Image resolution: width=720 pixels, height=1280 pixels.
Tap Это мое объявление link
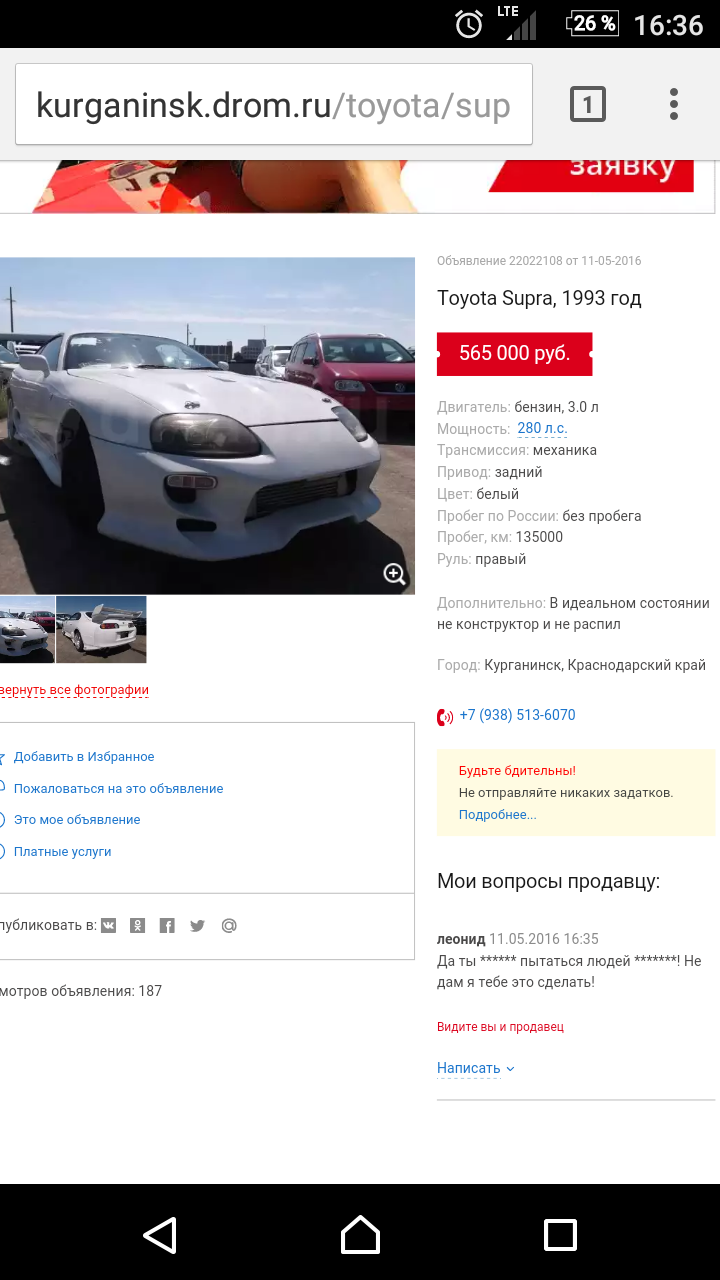(x=77, y=820)
